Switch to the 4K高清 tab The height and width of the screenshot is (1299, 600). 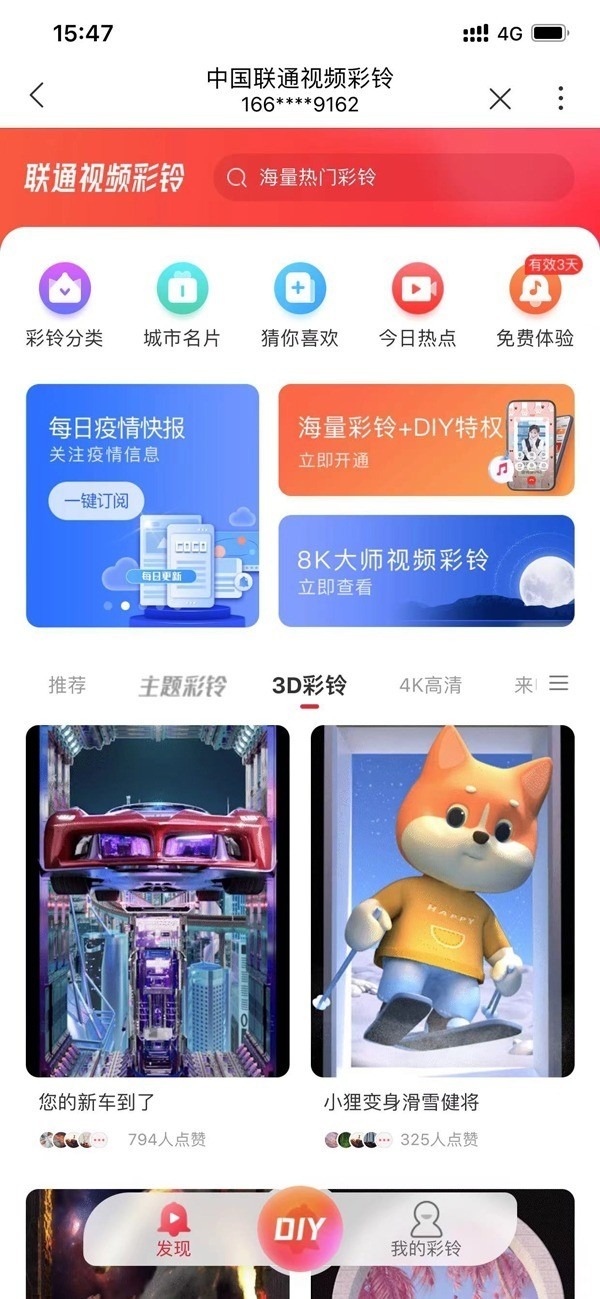pos(430,685)
